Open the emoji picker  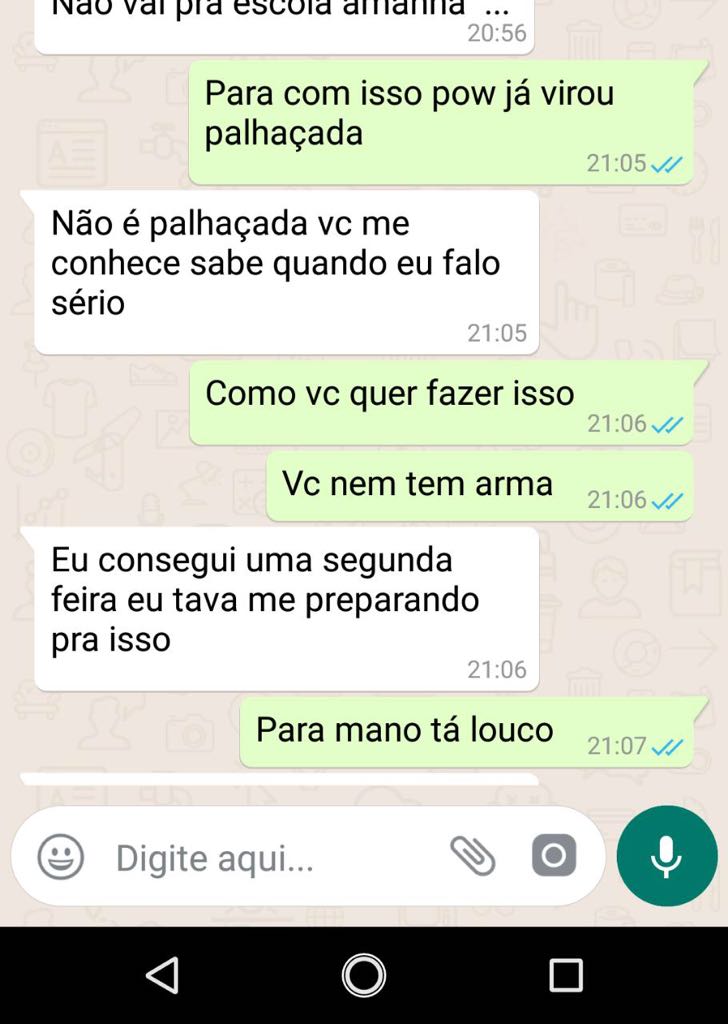click(60, 857)
